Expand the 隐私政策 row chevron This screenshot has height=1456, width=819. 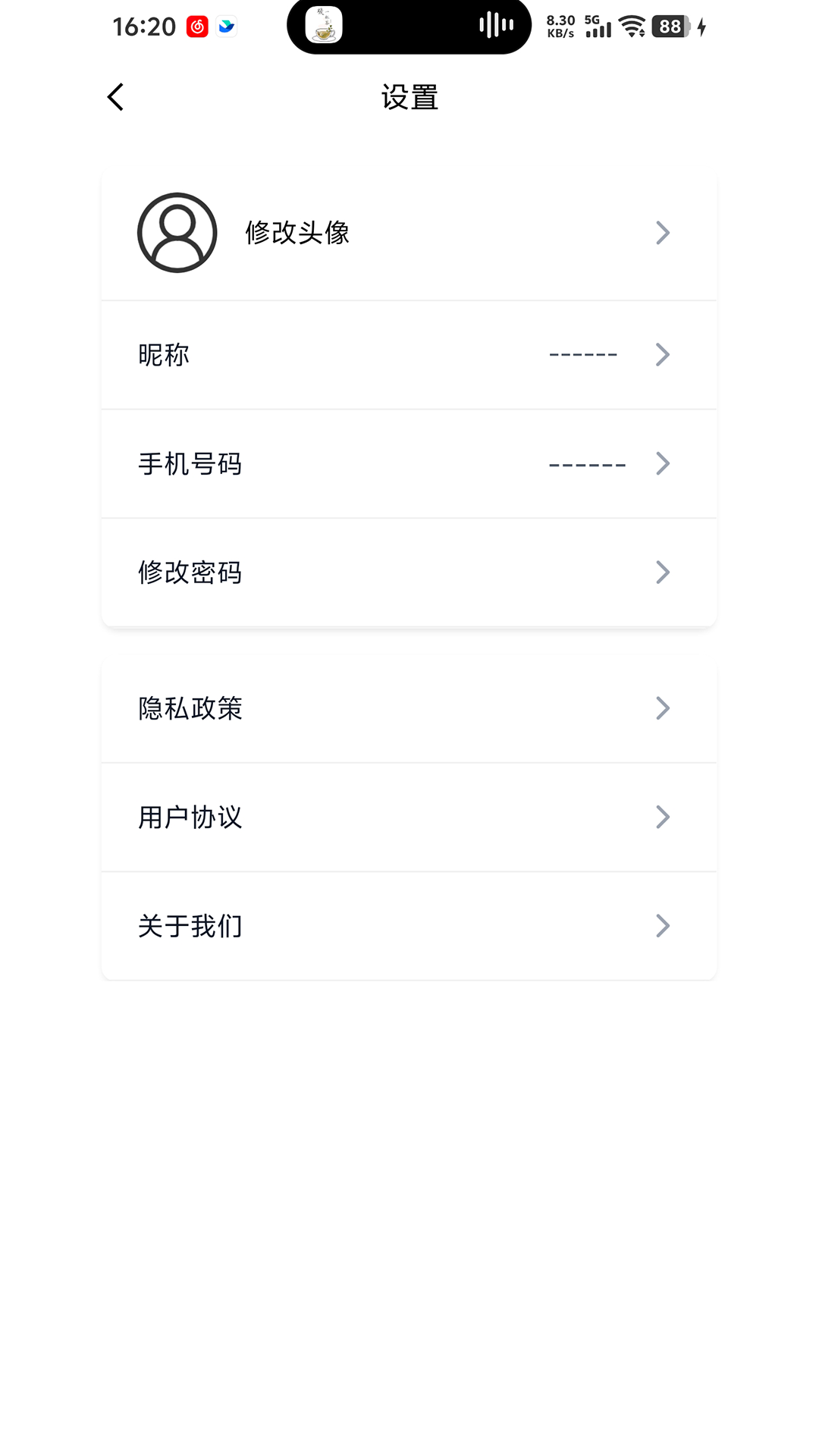tap(664, 708)
